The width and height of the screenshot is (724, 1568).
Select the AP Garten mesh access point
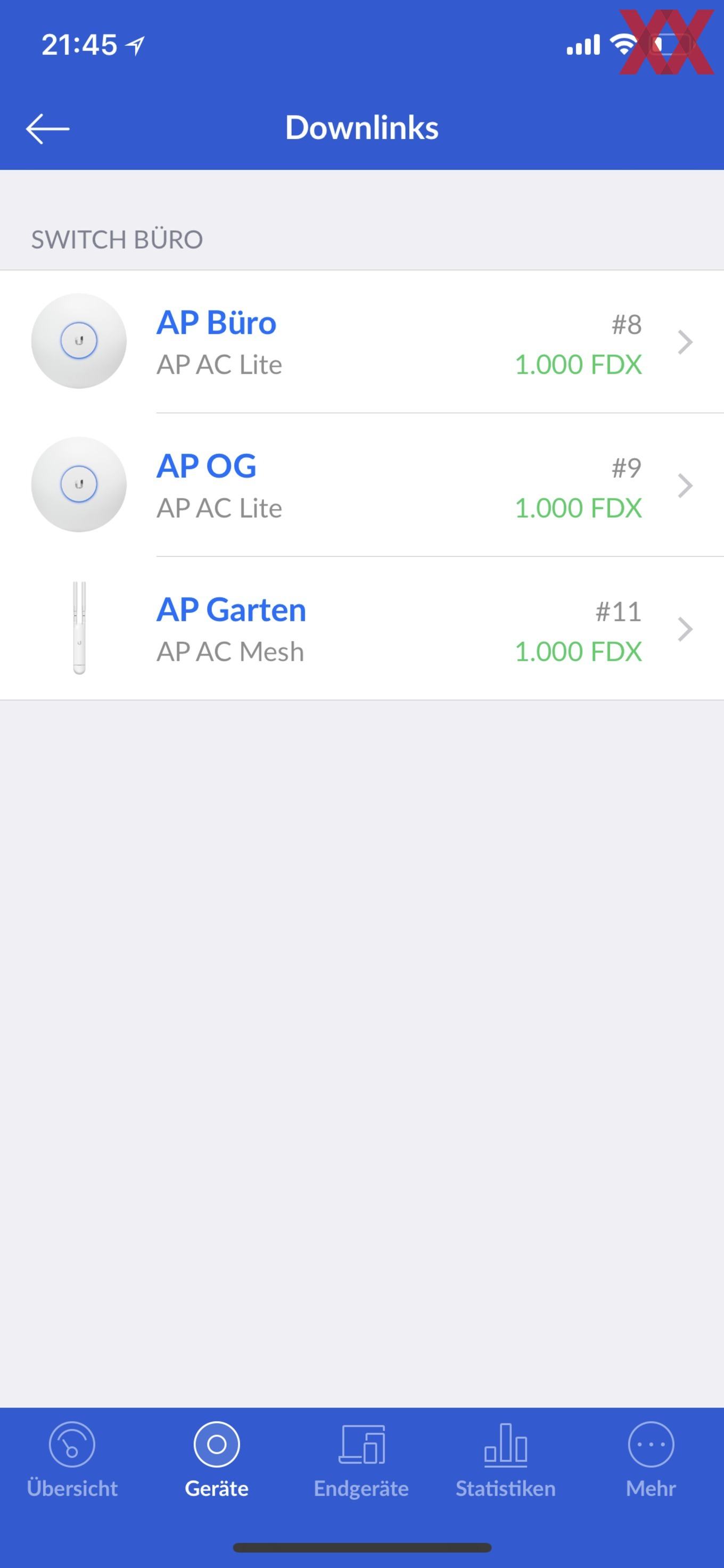coord(362,629)
